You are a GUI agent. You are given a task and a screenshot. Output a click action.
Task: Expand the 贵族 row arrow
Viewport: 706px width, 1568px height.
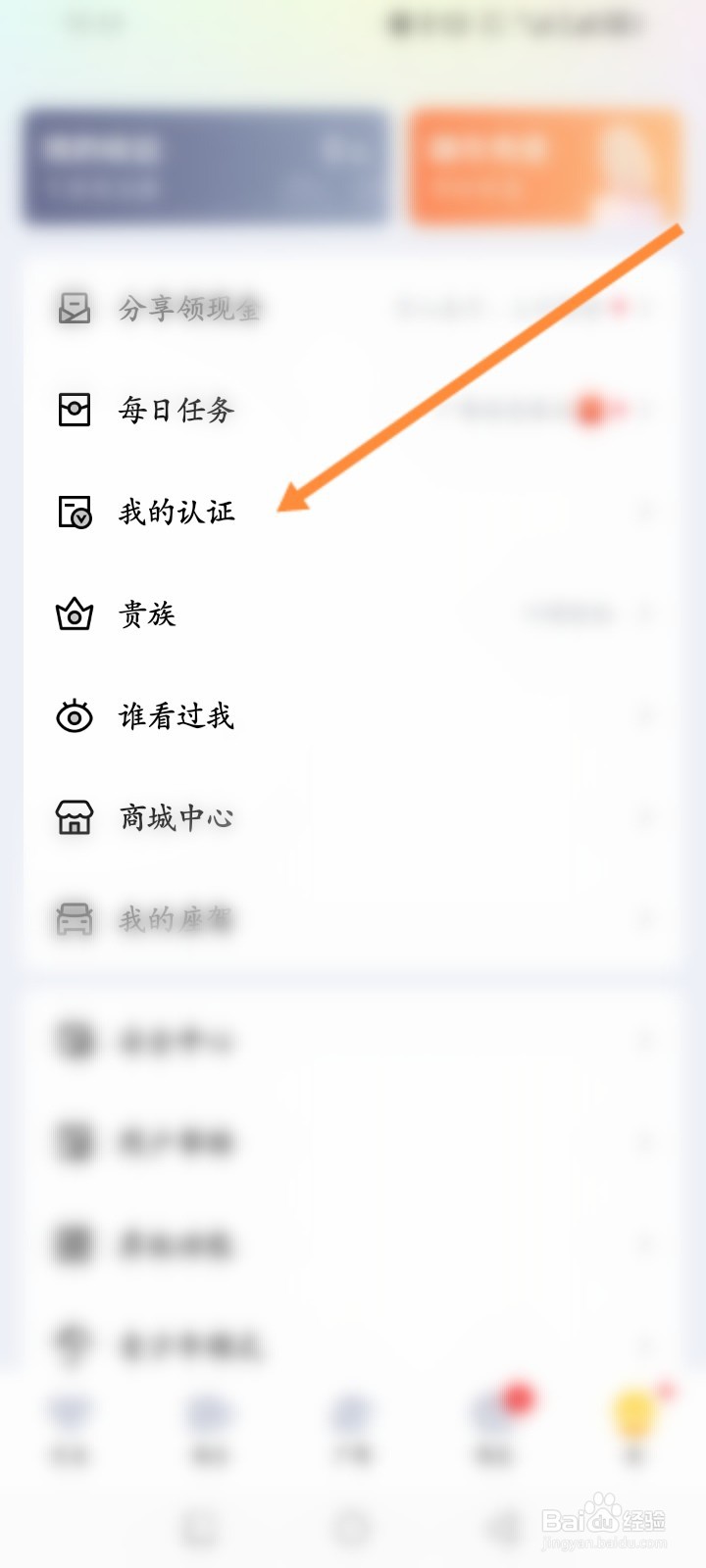pyautogui.click(x=646, y=614)
